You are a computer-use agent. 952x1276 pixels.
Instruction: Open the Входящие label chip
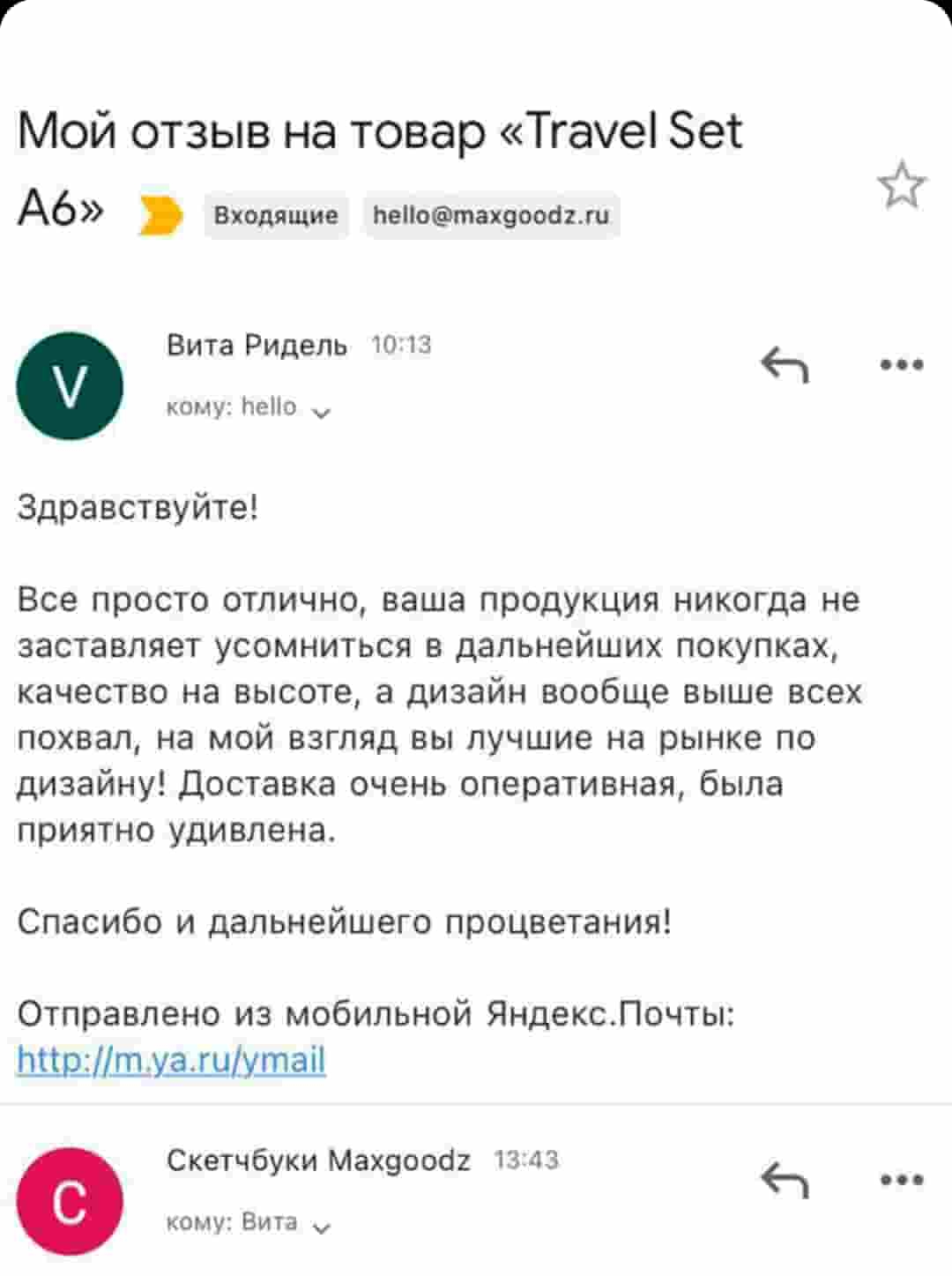tap(276, 215)
